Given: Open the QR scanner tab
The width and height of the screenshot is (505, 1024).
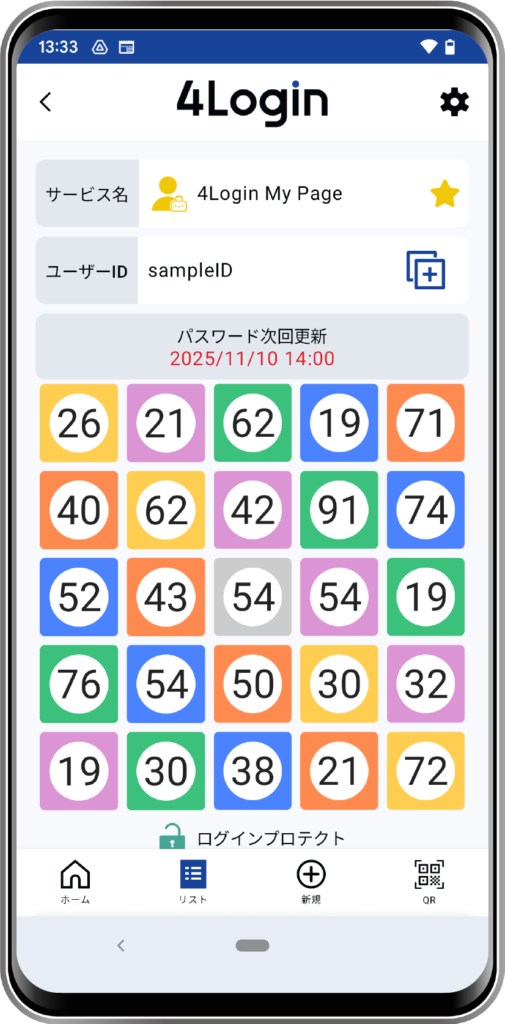Looking at the screenshot, I should (x=429, y=882).
